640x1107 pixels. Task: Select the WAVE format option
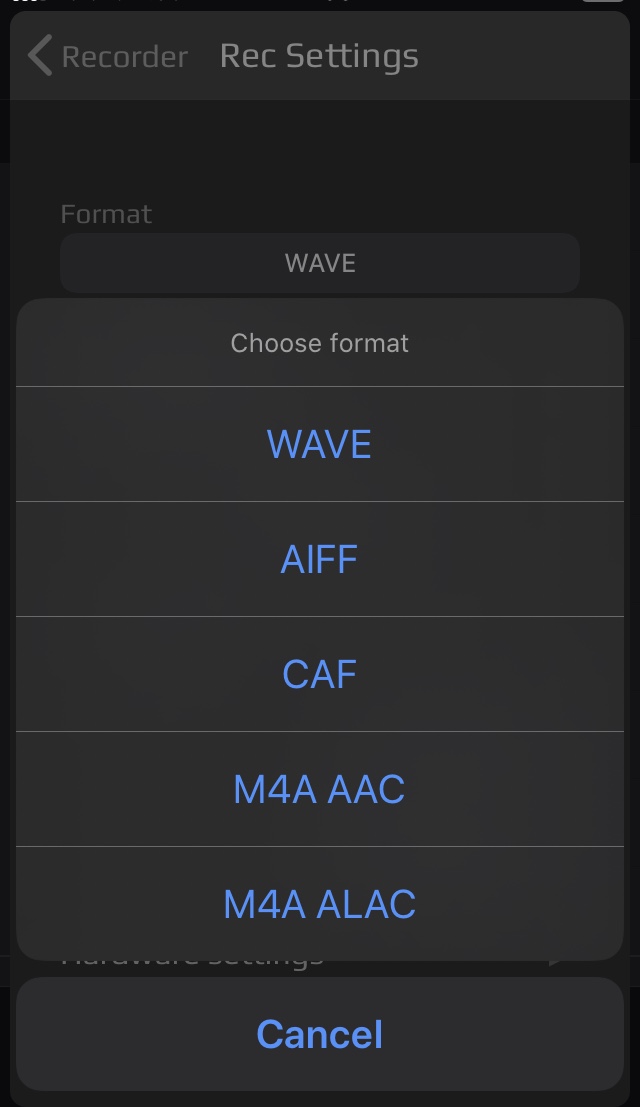(x=320, y=444)
